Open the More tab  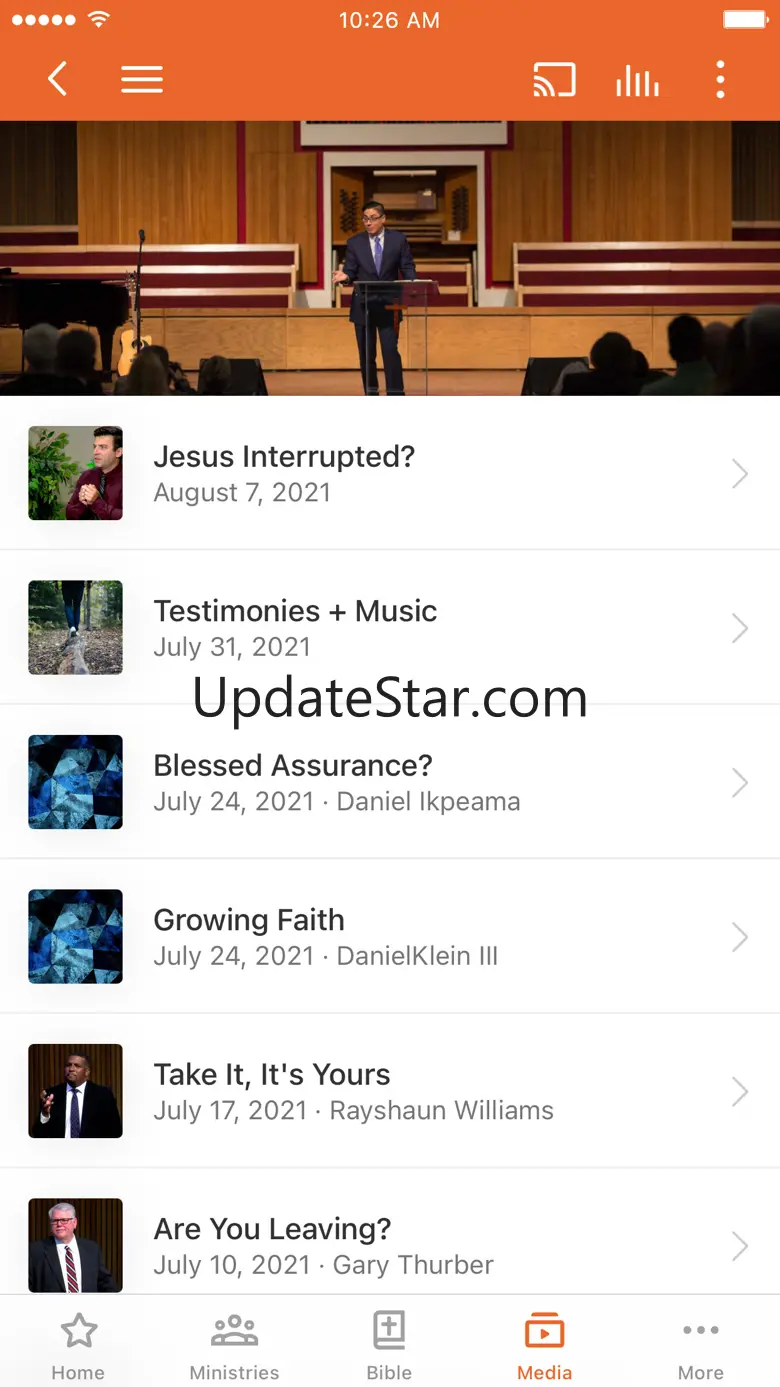(x=701, y=1345)
